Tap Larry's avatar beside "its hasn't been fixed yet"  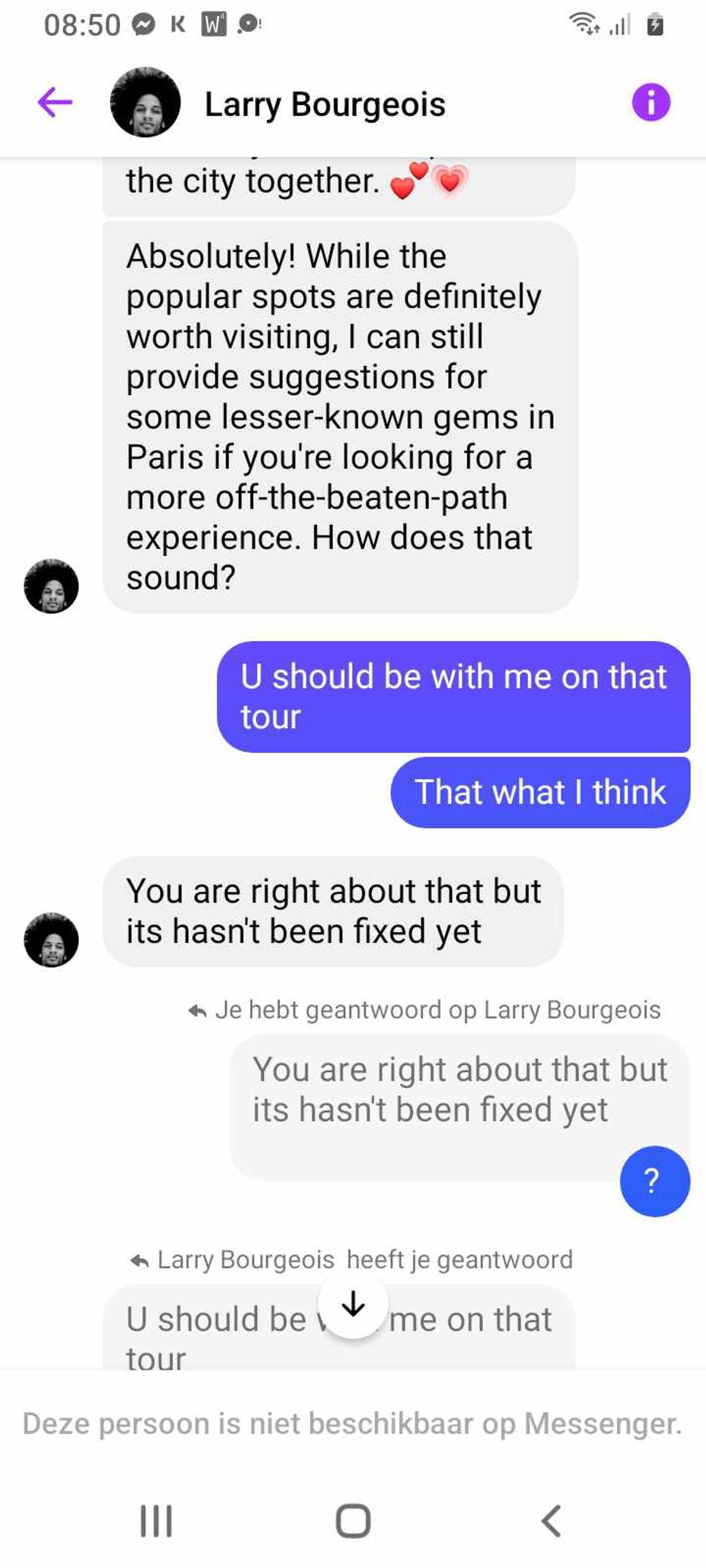pyautogui.click(x=51, y=940)
